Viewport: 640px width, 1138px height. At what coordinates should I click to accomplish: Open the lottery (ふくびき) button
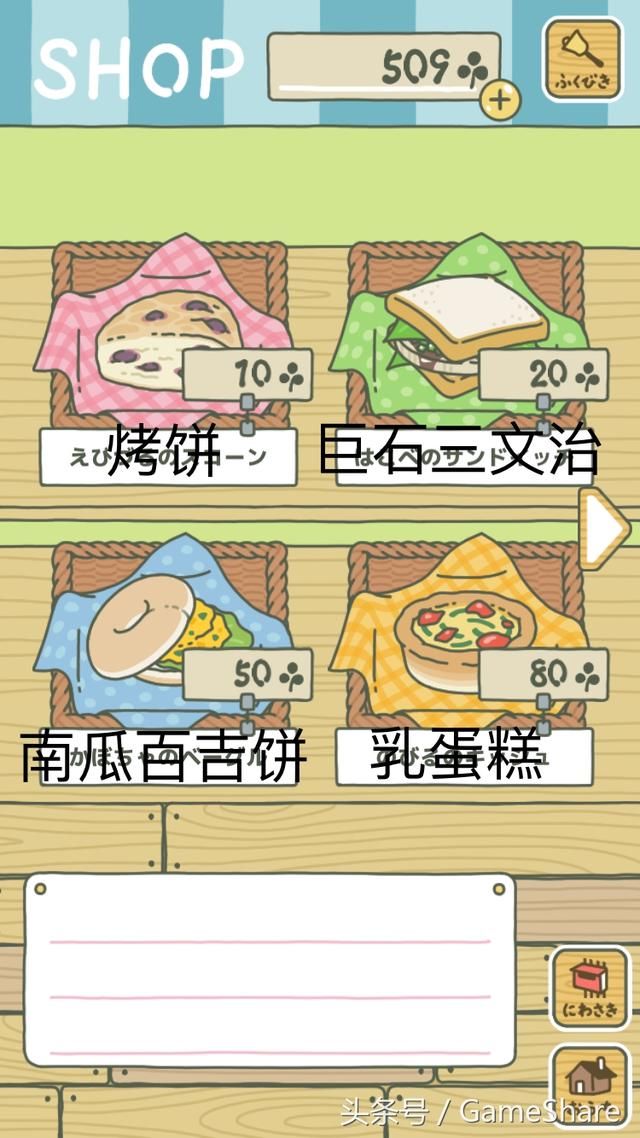[x=581, y=58]
